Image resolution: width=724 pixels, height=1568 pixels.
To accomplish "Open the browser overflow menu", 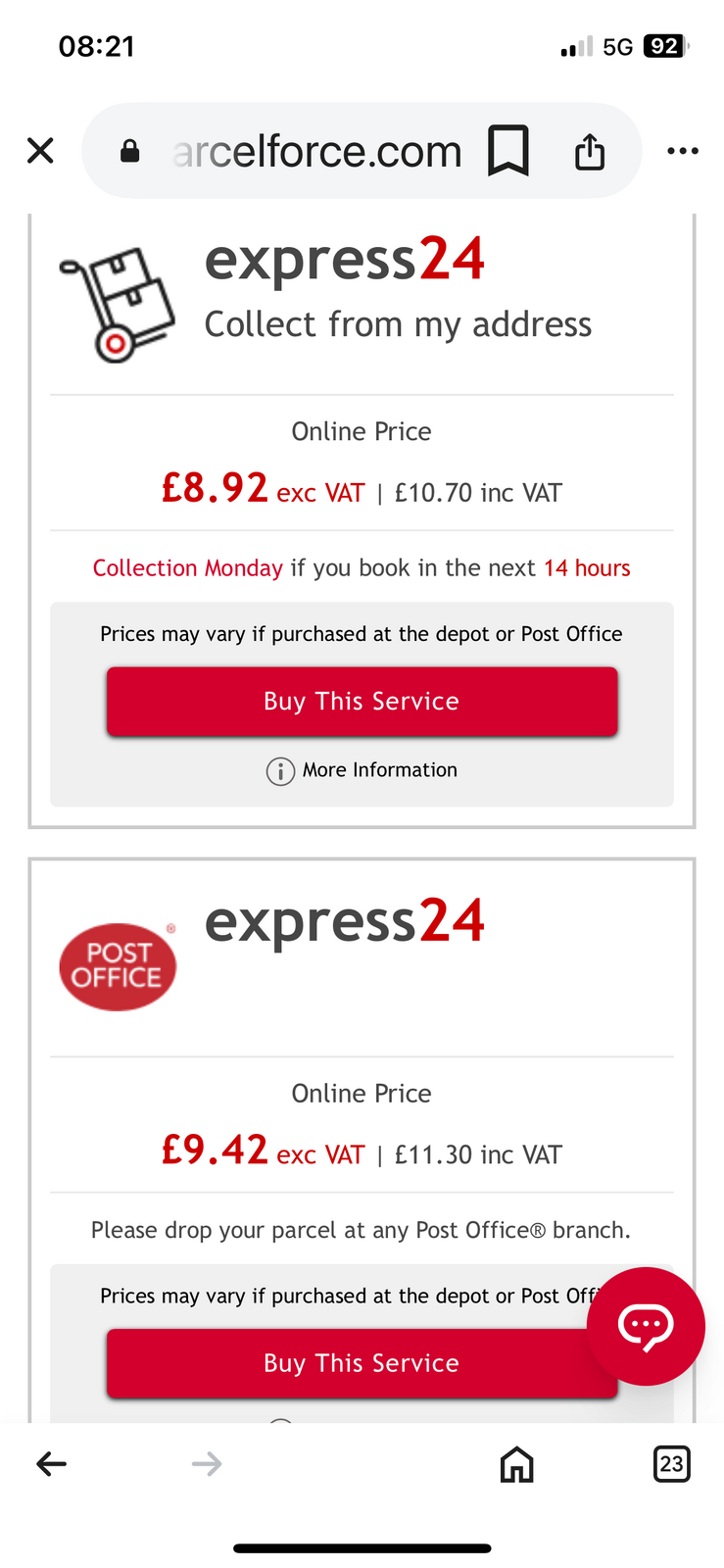I will tap(682, 151).
